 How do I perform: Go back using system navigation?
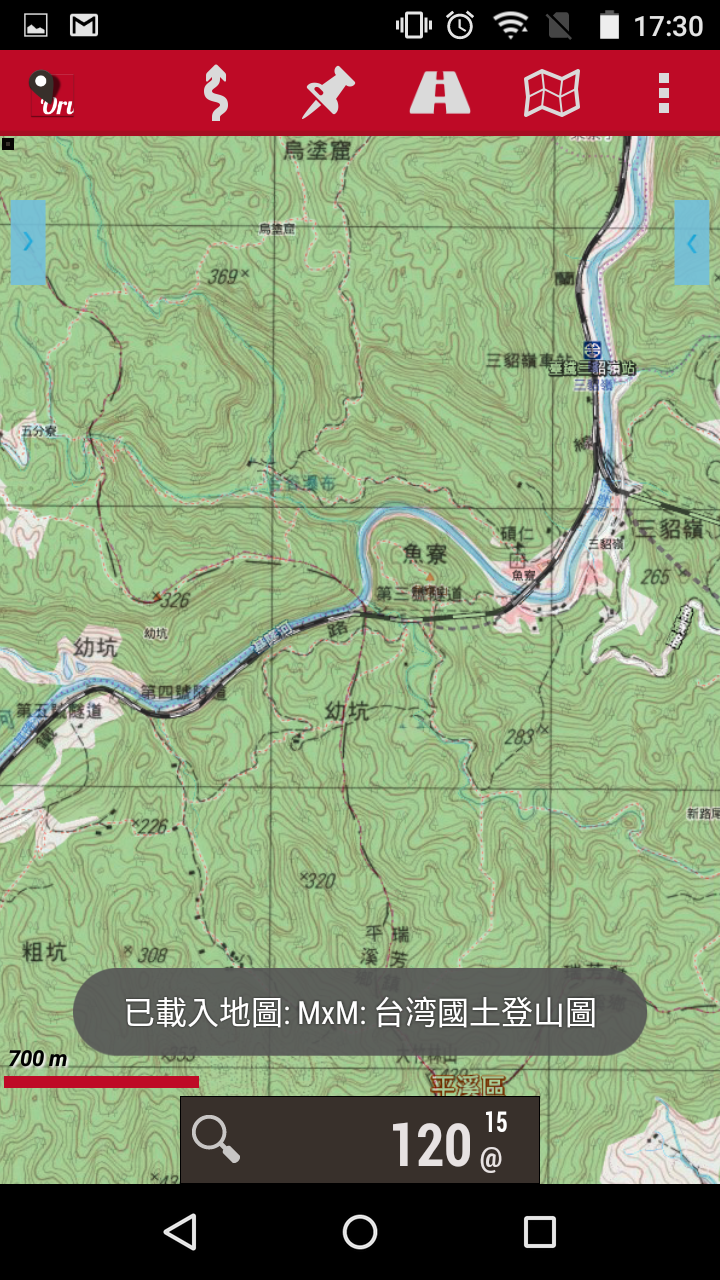(180, 1232)
